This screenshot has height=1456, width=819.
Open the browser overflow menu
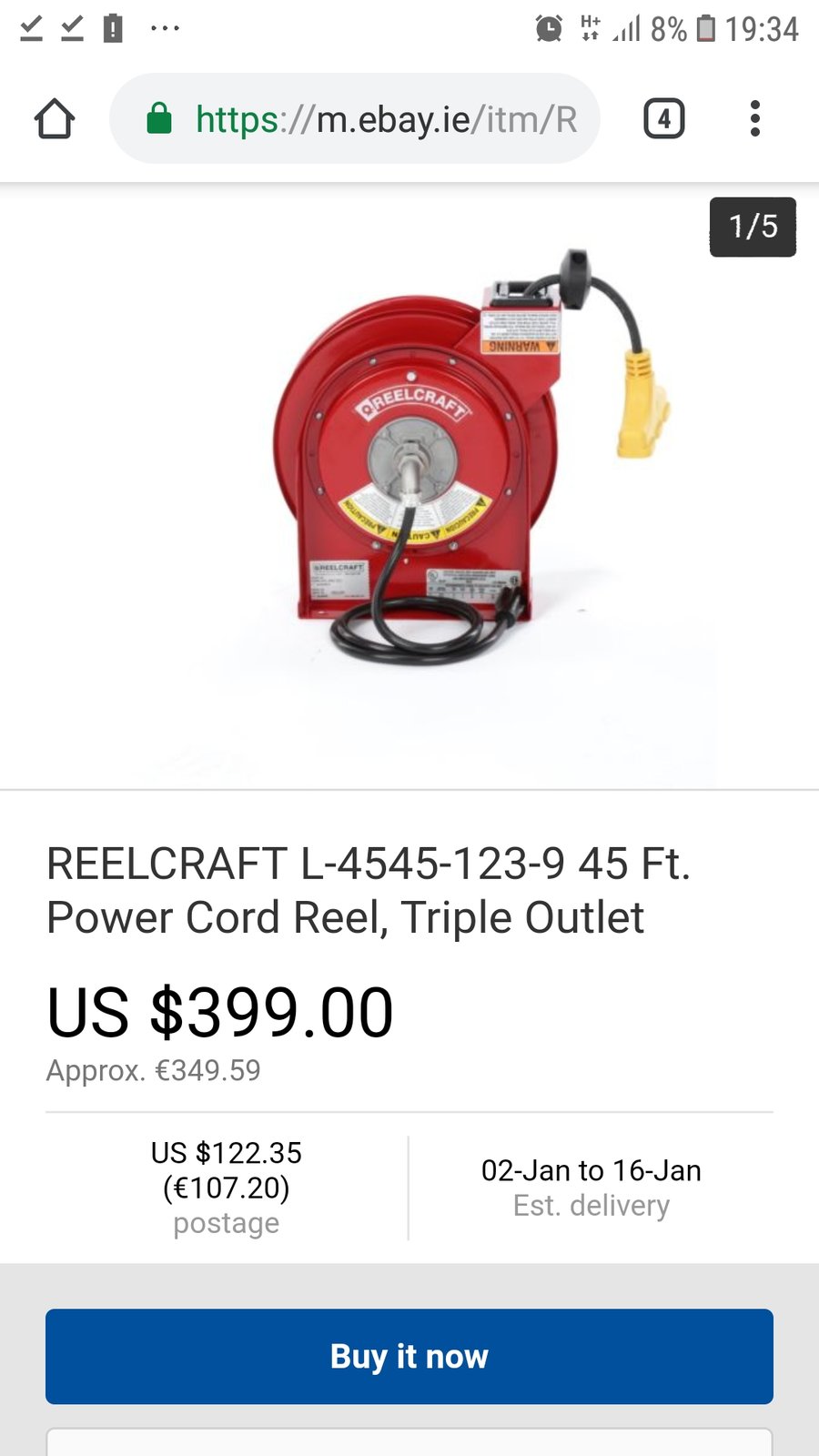coord(754,119)
